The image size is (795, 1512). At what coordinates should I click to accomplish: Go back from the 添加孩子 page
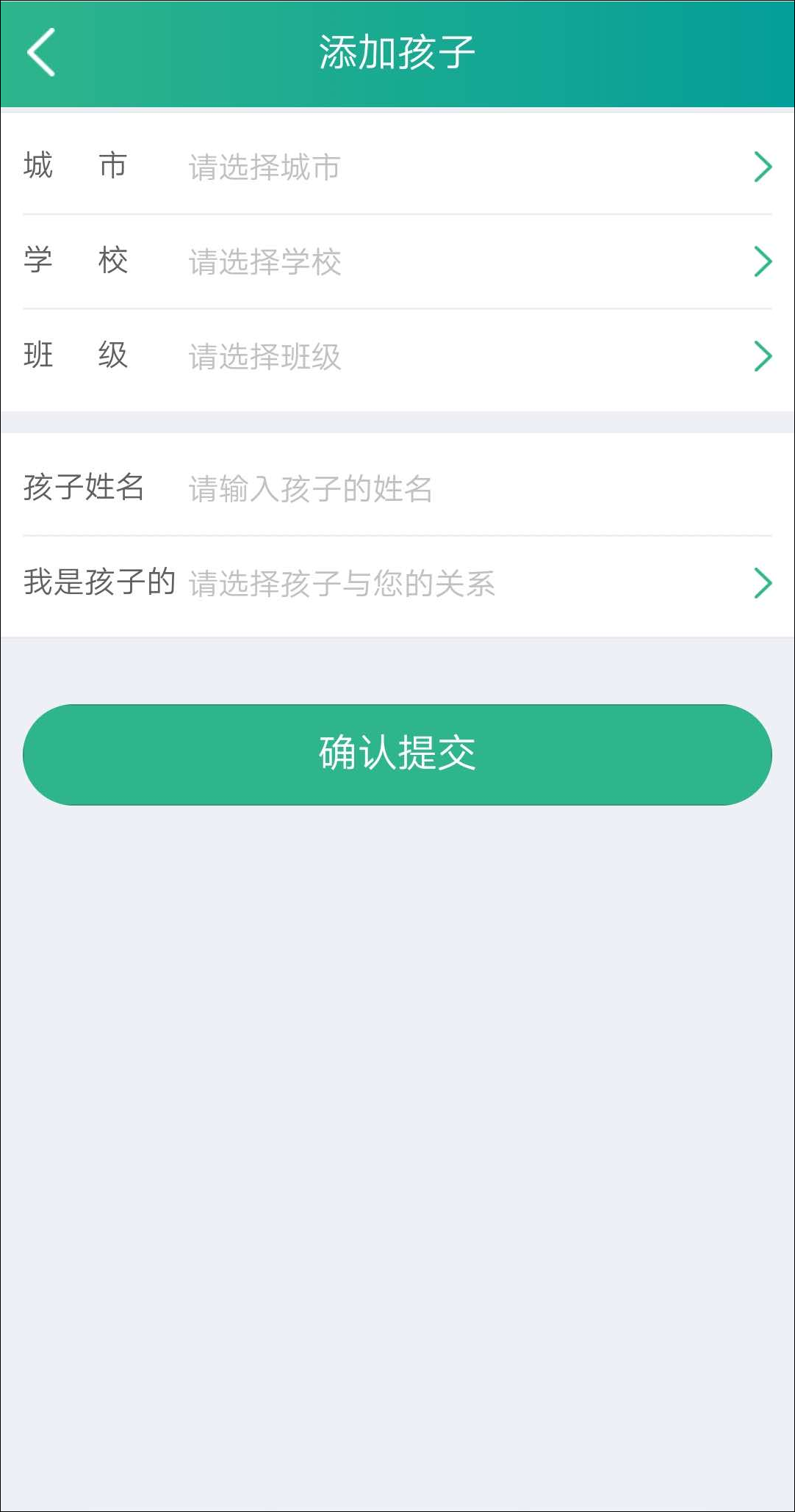(41, 52)
